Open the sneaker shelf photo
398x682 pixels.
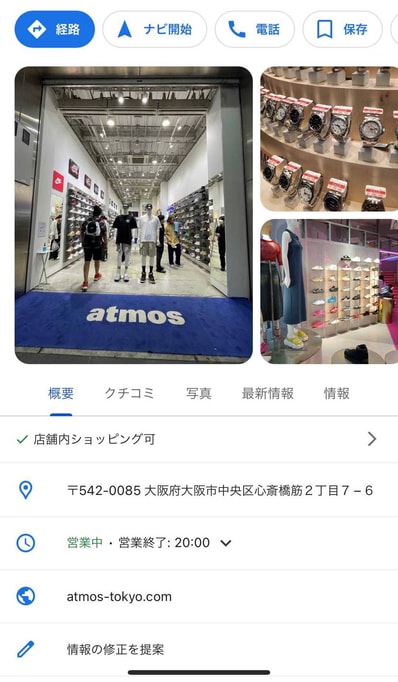[329, 291]
